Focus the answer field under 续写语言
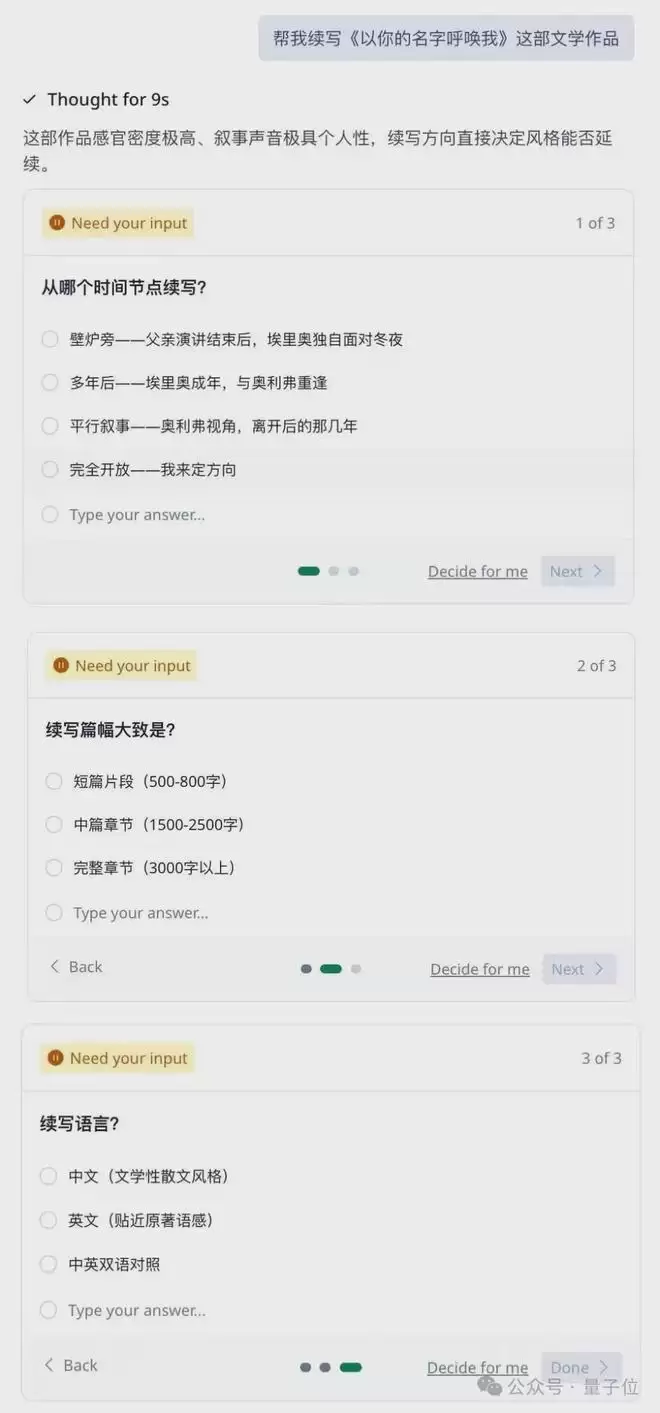 [x=136, y=1310]
